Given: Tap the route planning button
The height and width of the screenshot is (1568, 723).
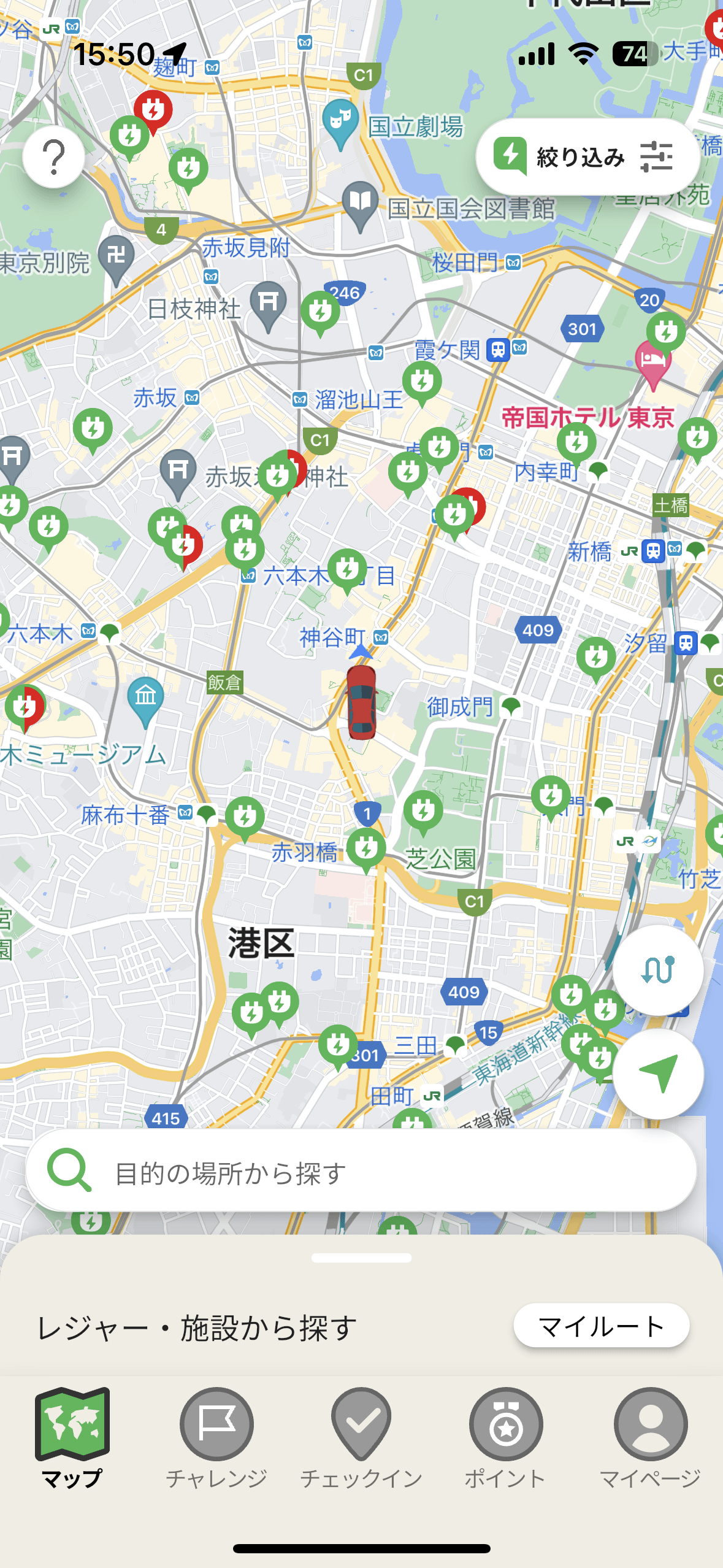Looking at the screenshot, I should pyautogui.click(x=657, y=970).
